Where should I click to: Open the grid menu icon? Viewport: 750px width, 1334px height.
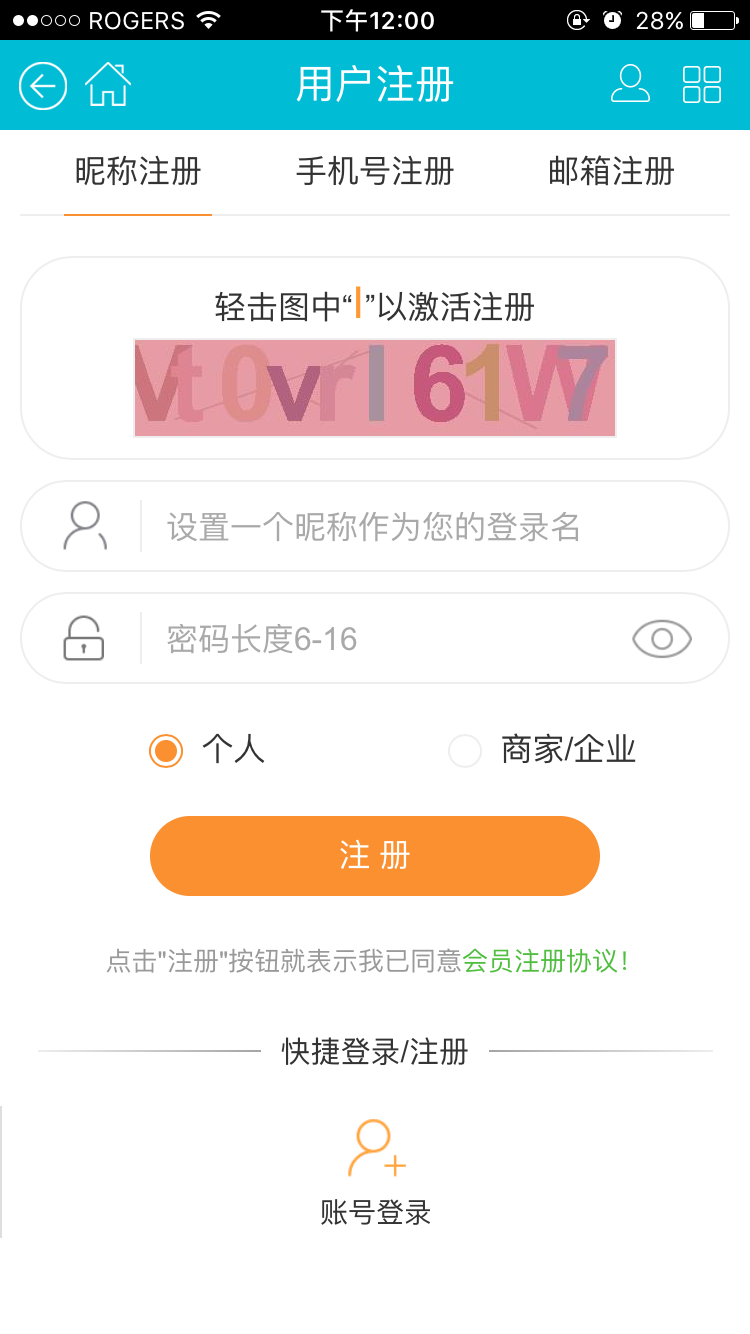702,85
